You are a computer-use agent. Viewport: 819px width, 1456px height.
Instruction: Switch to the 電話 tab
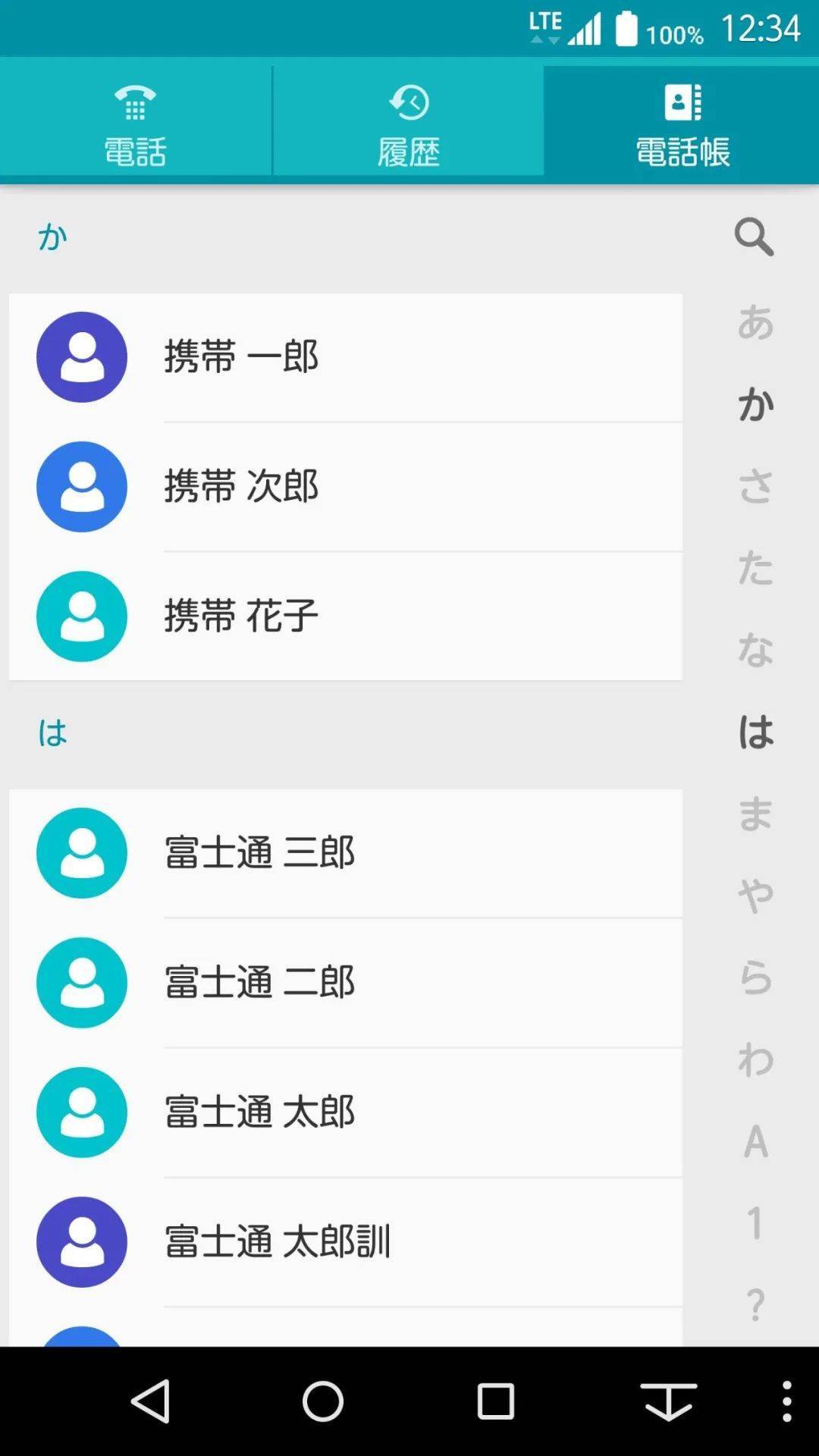136,121
